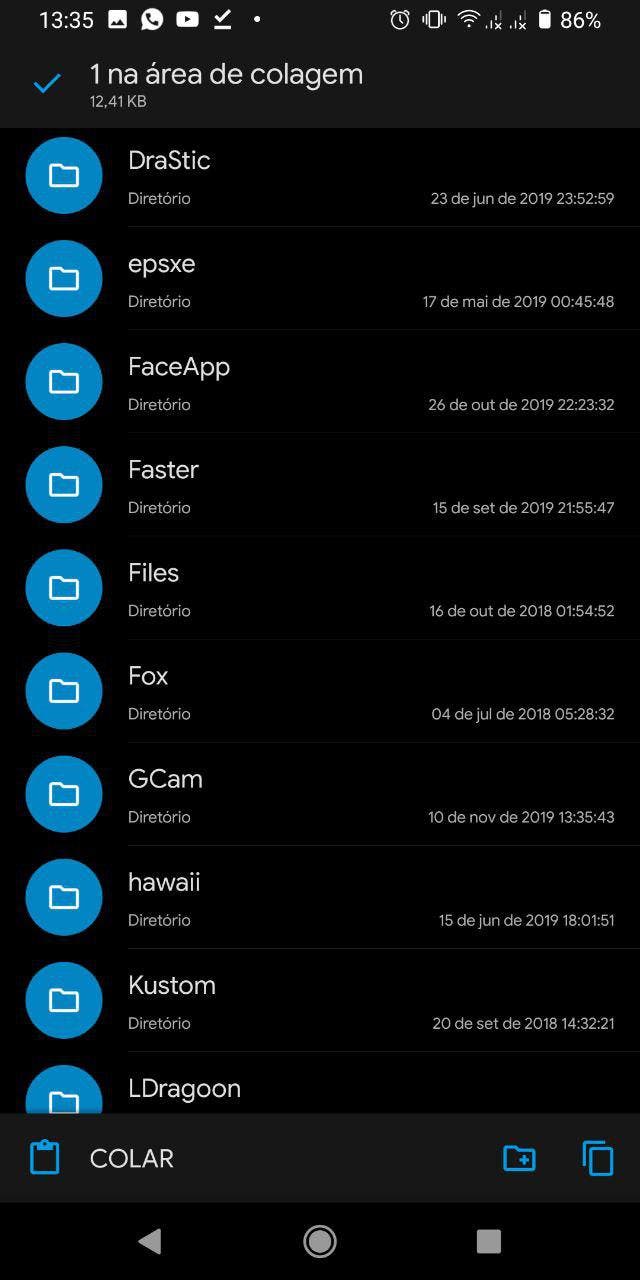This screenshot has width=640, height=1280.
Task: Open the DraStic folder
Action: point(320,176)
